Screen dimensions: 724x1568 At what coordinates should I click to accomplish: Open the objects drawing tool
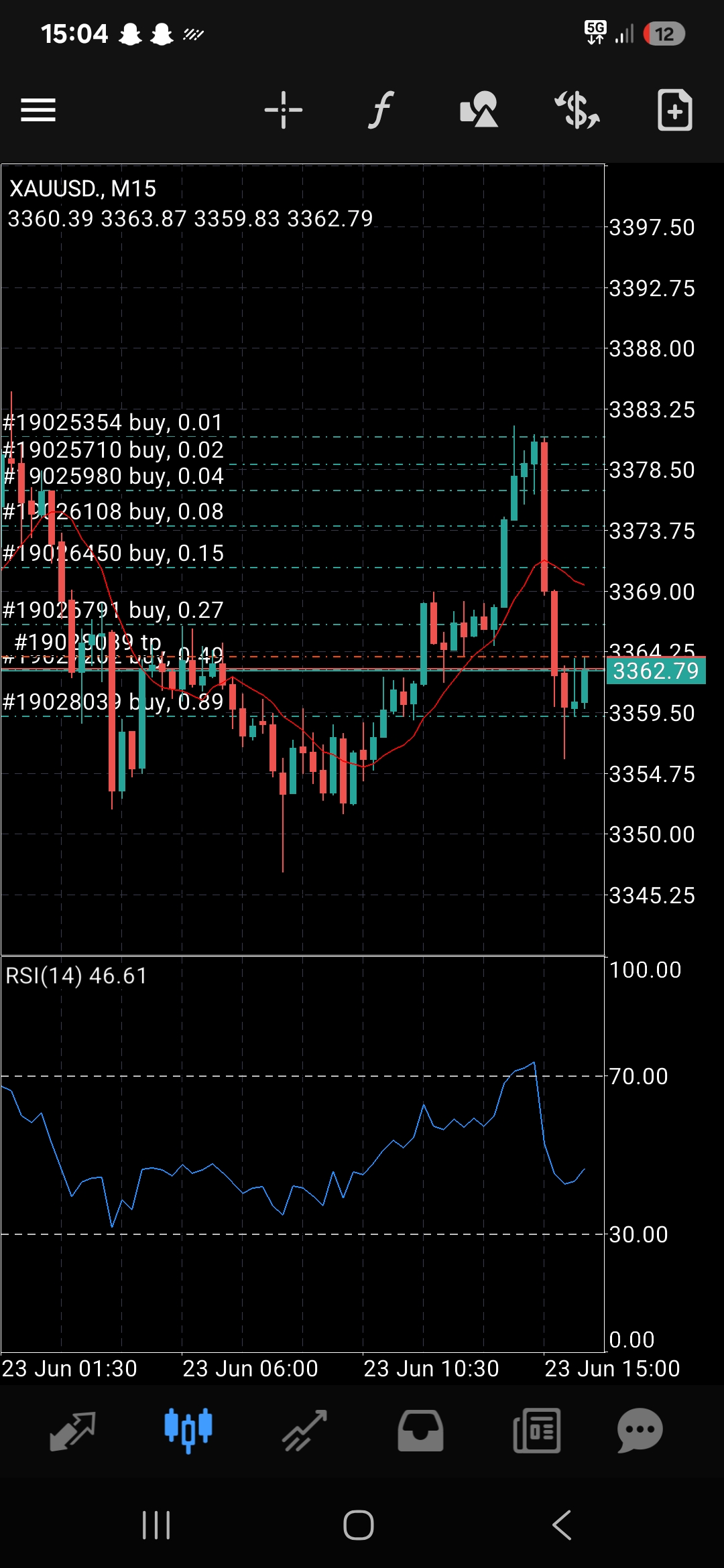[477, 109]
